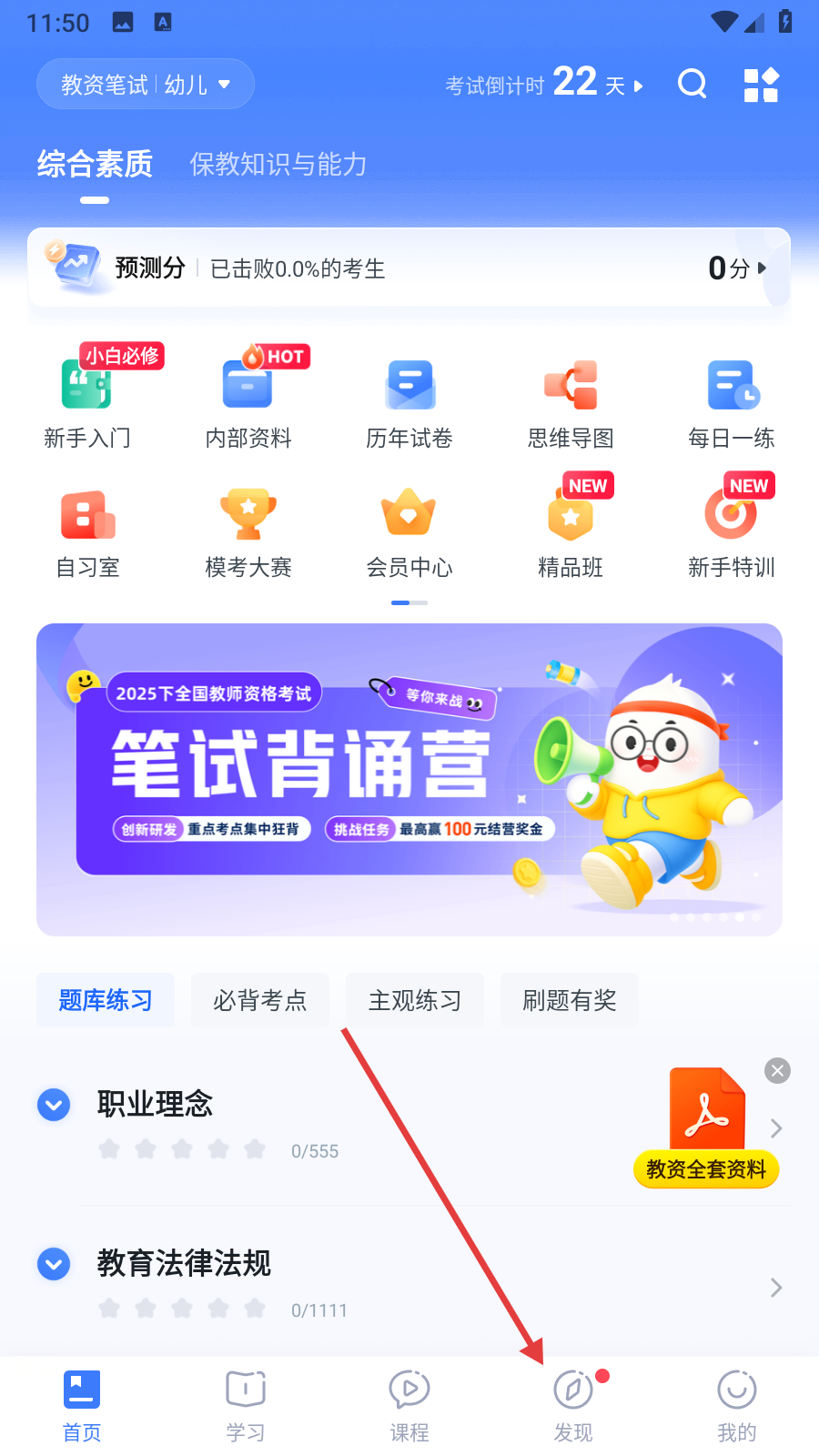Open the search icon in the header
Image resolution: width=819 pixels, height=1456 pixels.
tap(693, 85)
